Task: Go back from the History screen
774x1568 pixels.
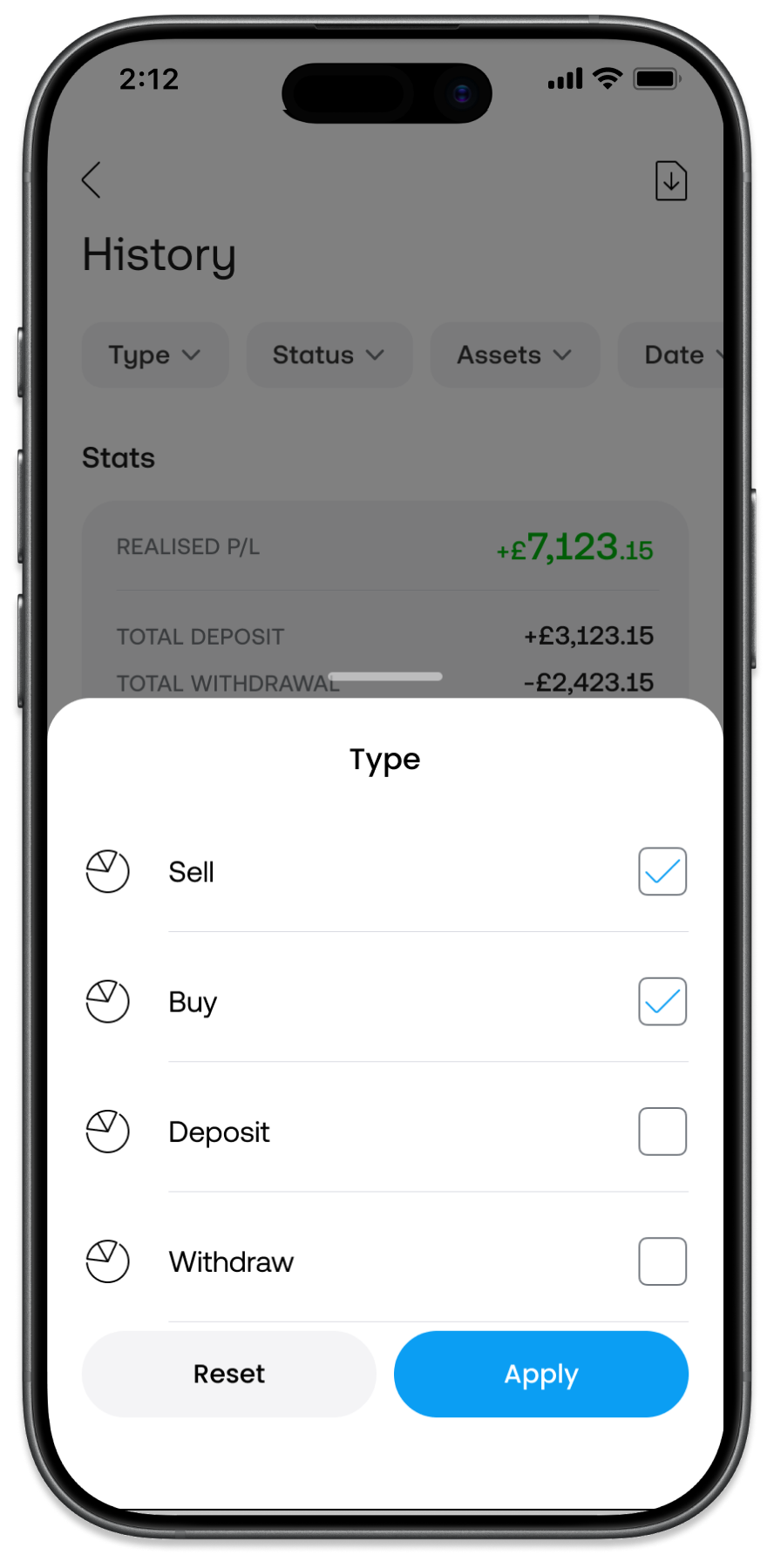Action: point(92,180)
